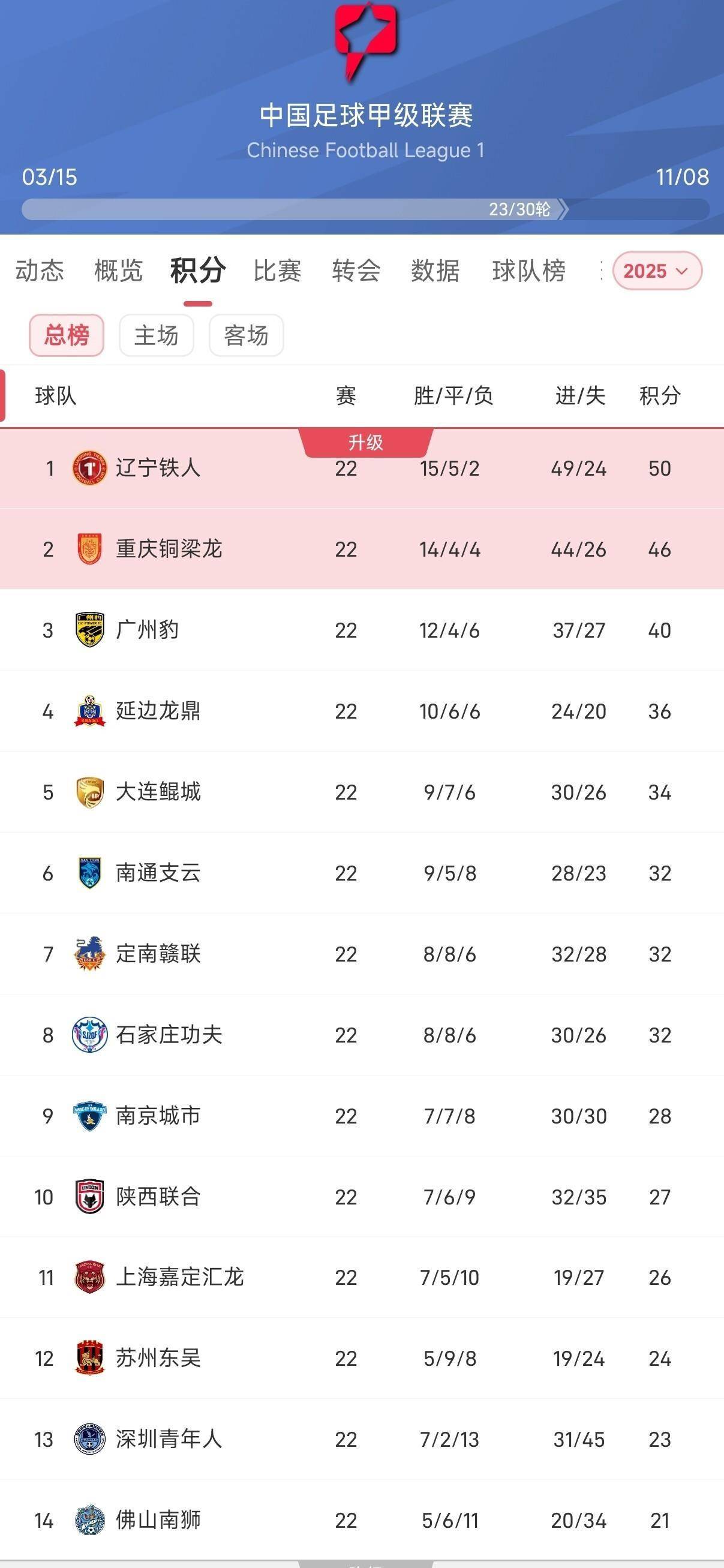724x1568 pixels.
Task: Open the 重庆铜梁龙 team row
Action: pos(169,549)
